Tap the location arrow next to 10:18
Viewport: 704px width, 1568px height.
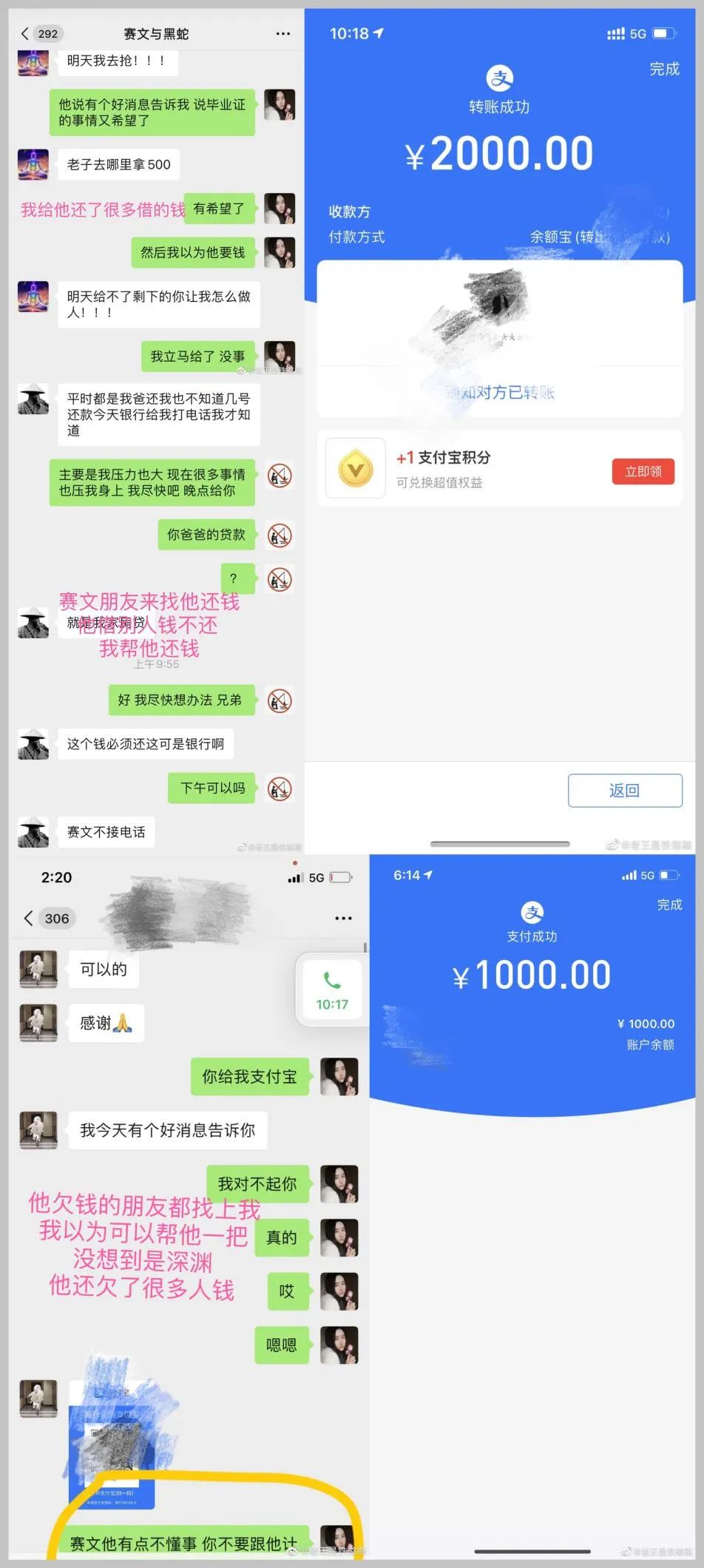[377, 33]
